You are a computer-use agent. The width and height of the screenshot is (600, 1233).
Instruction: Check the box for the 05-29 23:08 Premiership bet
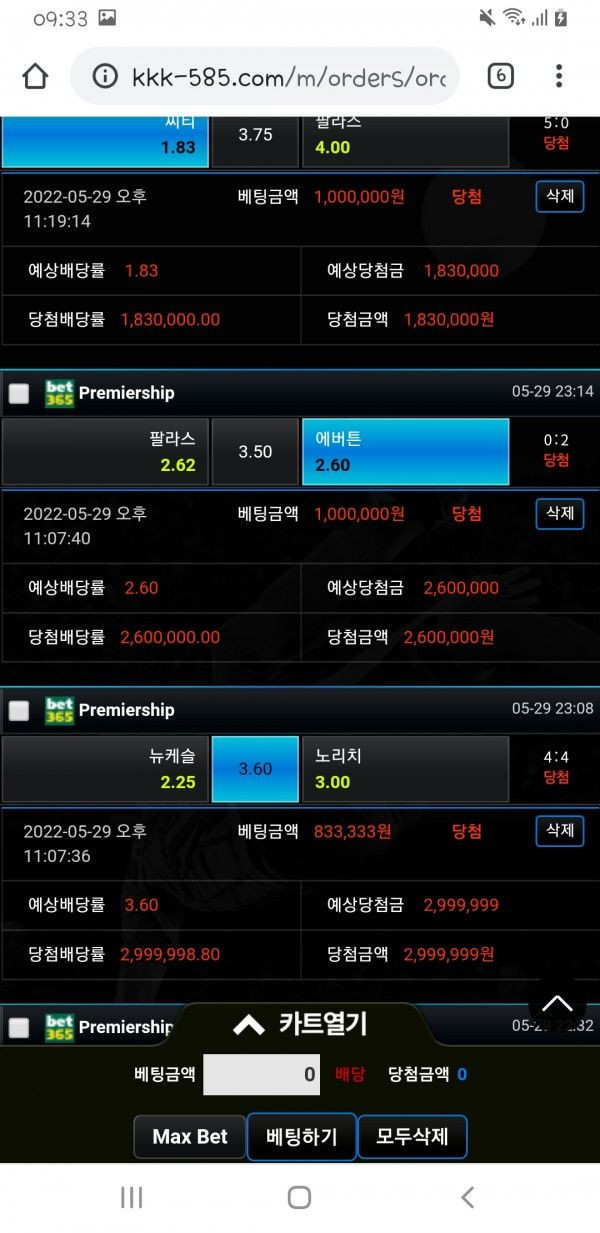point(19,711)
